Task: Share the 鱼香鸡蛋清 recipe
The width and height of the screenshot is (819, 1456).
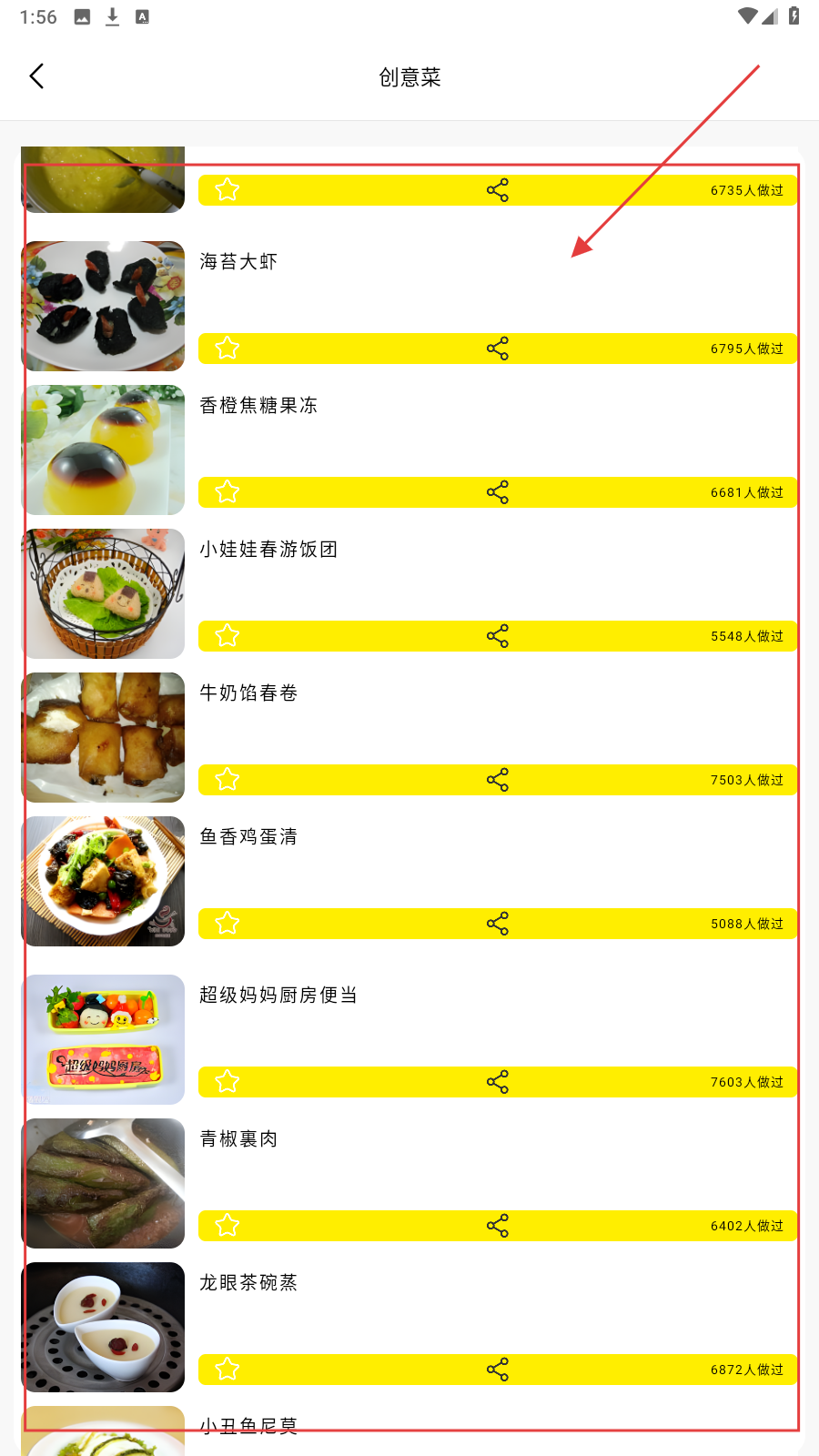Action: 498,924
